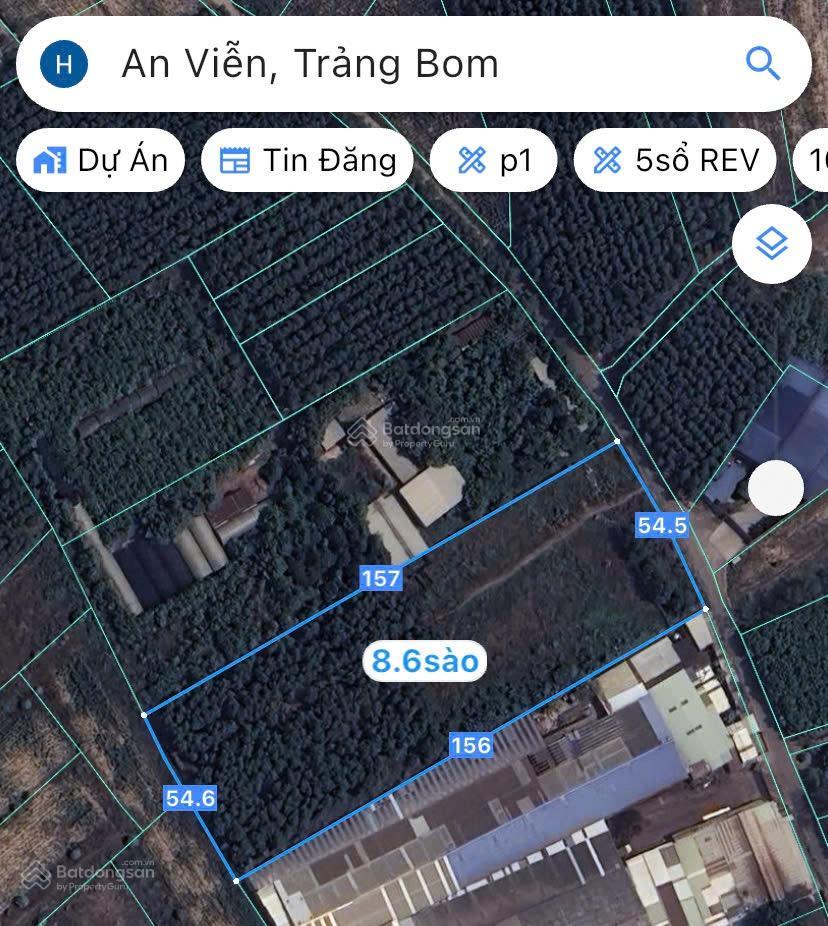Tap the An Viễn, Trảng Bom search field
The width and height of the screenshot is (828, 926).
(400, 64)
